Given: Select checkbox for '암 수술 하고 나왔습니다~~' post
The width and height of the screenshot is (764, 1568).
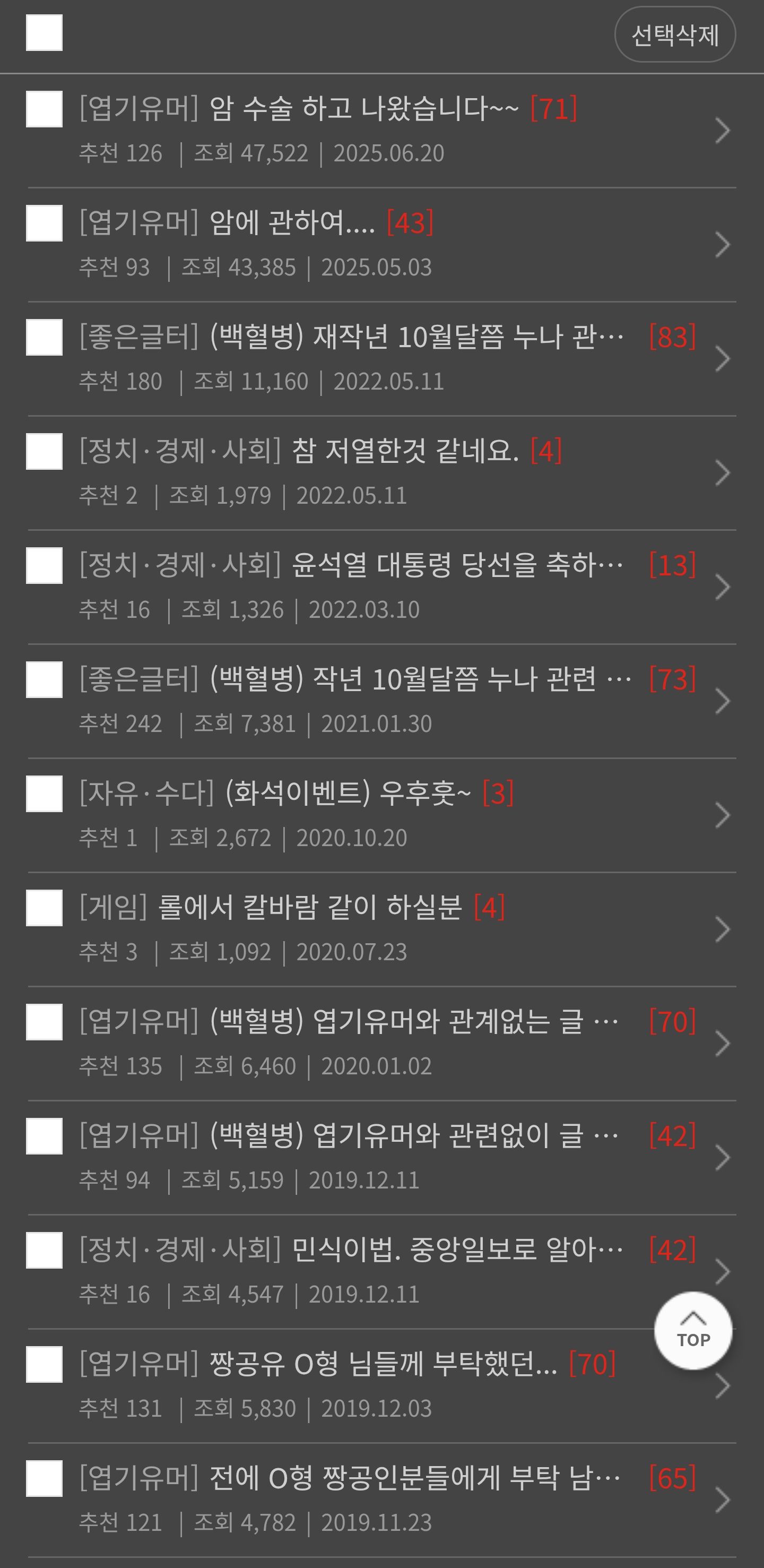Looking at the screenshot, I should (45, 109).
